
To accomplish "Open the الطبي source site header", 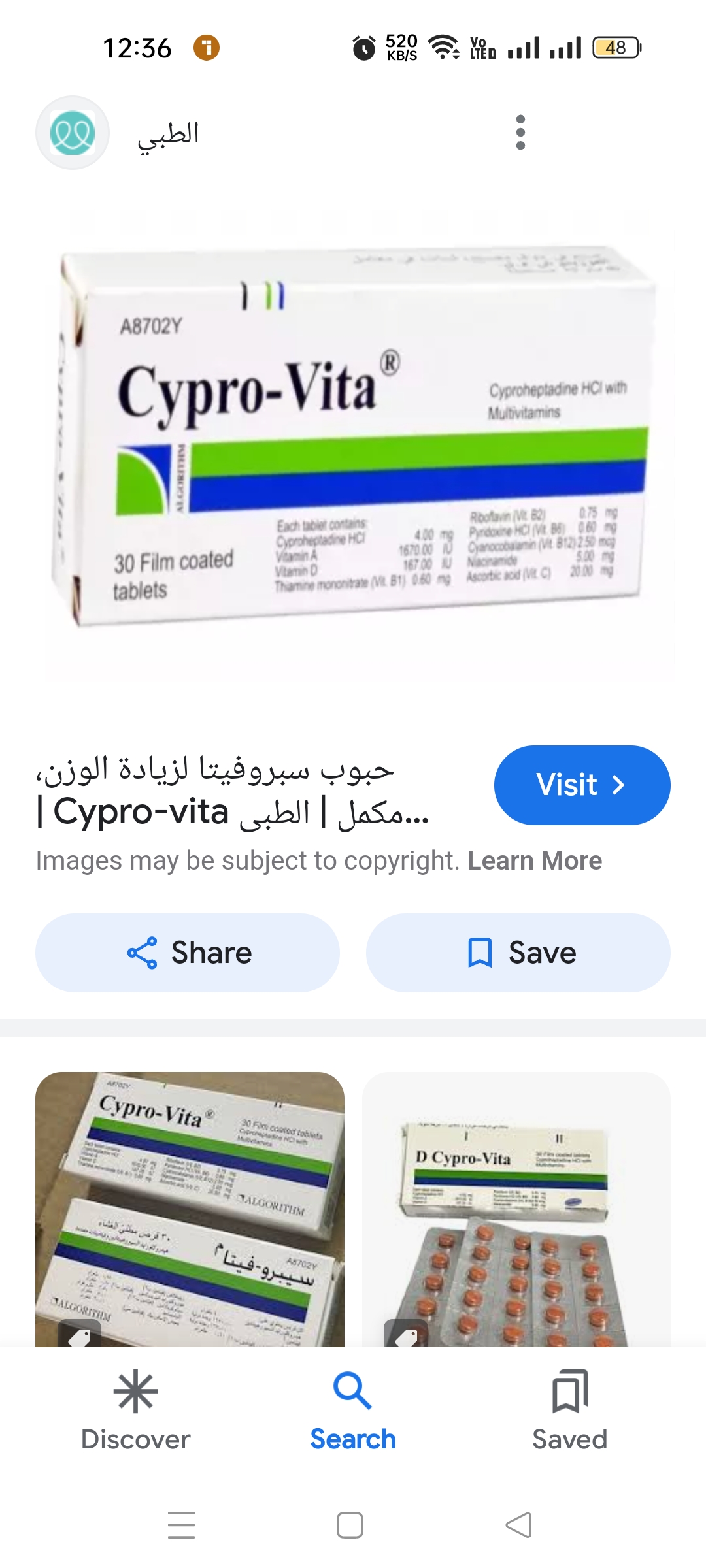I will click(x=167, y=133).
